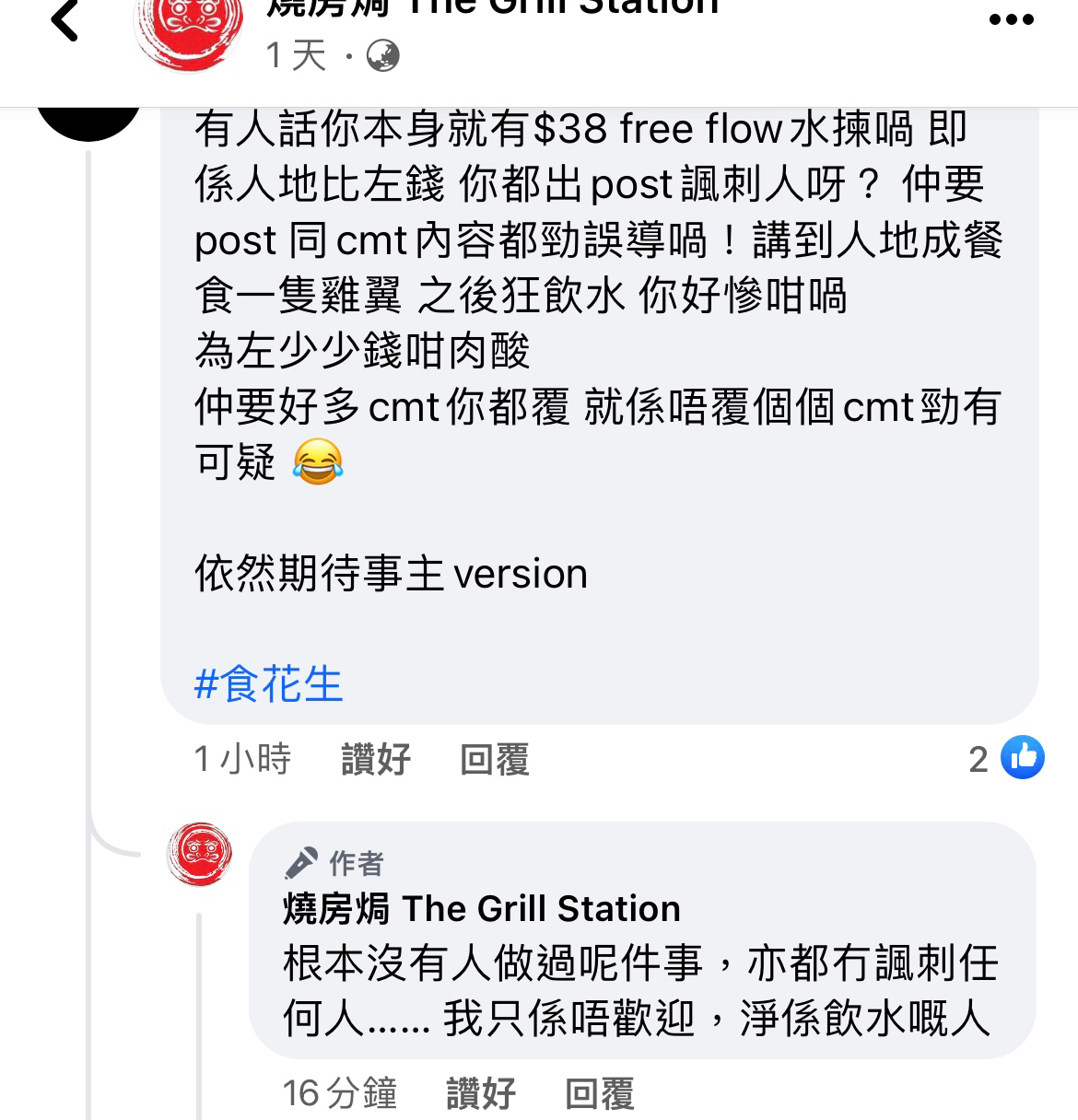Reply to the 1小時 comment with 回覆
Screen dimensions: 1078x1120
pos(495,760)
